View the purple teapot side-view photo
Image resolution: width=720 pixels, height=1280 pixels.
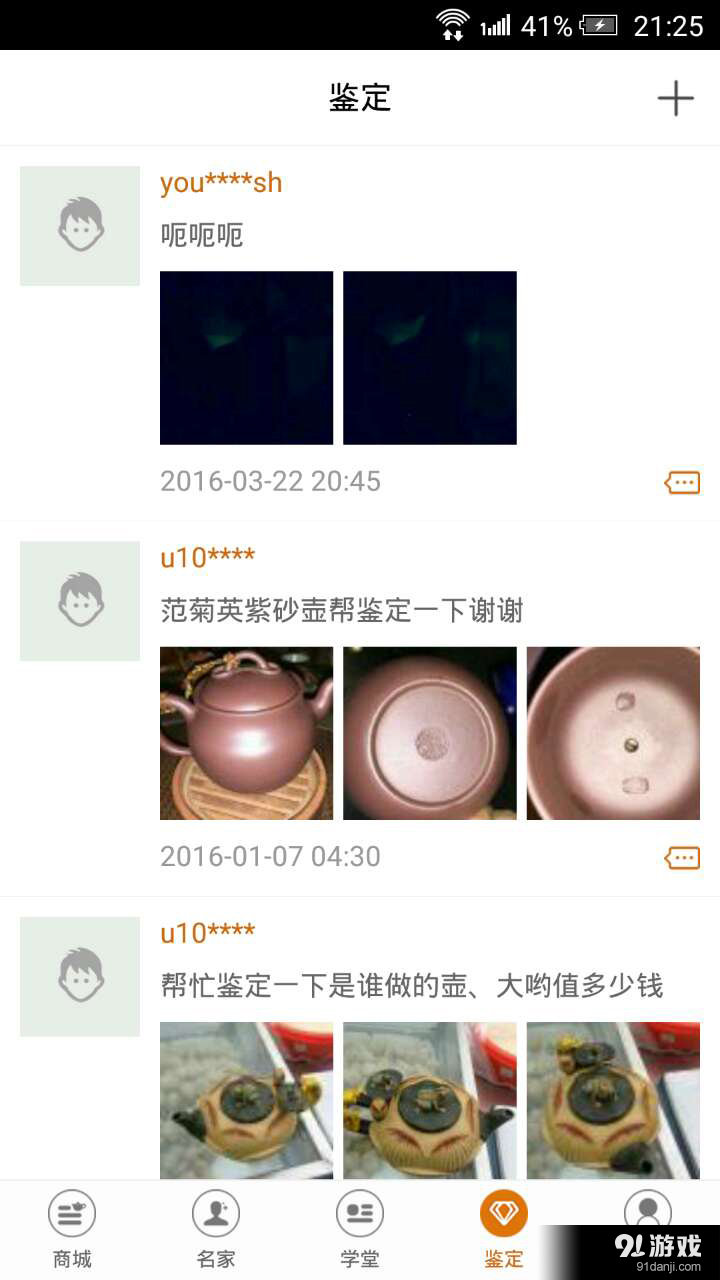point(246,733)
